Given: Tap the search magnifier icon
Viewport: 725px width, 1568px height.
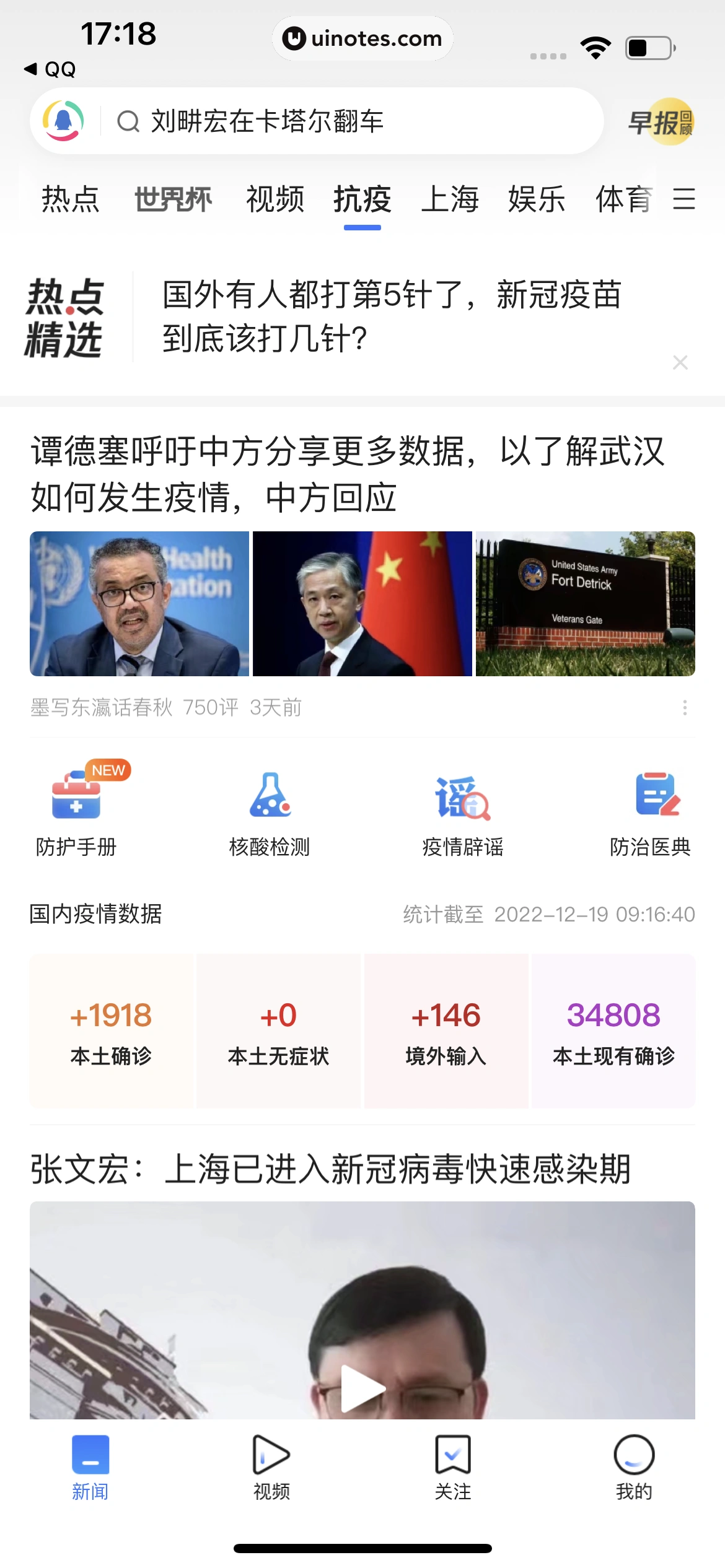Looking at the screenshot, I should click(128, 121).
